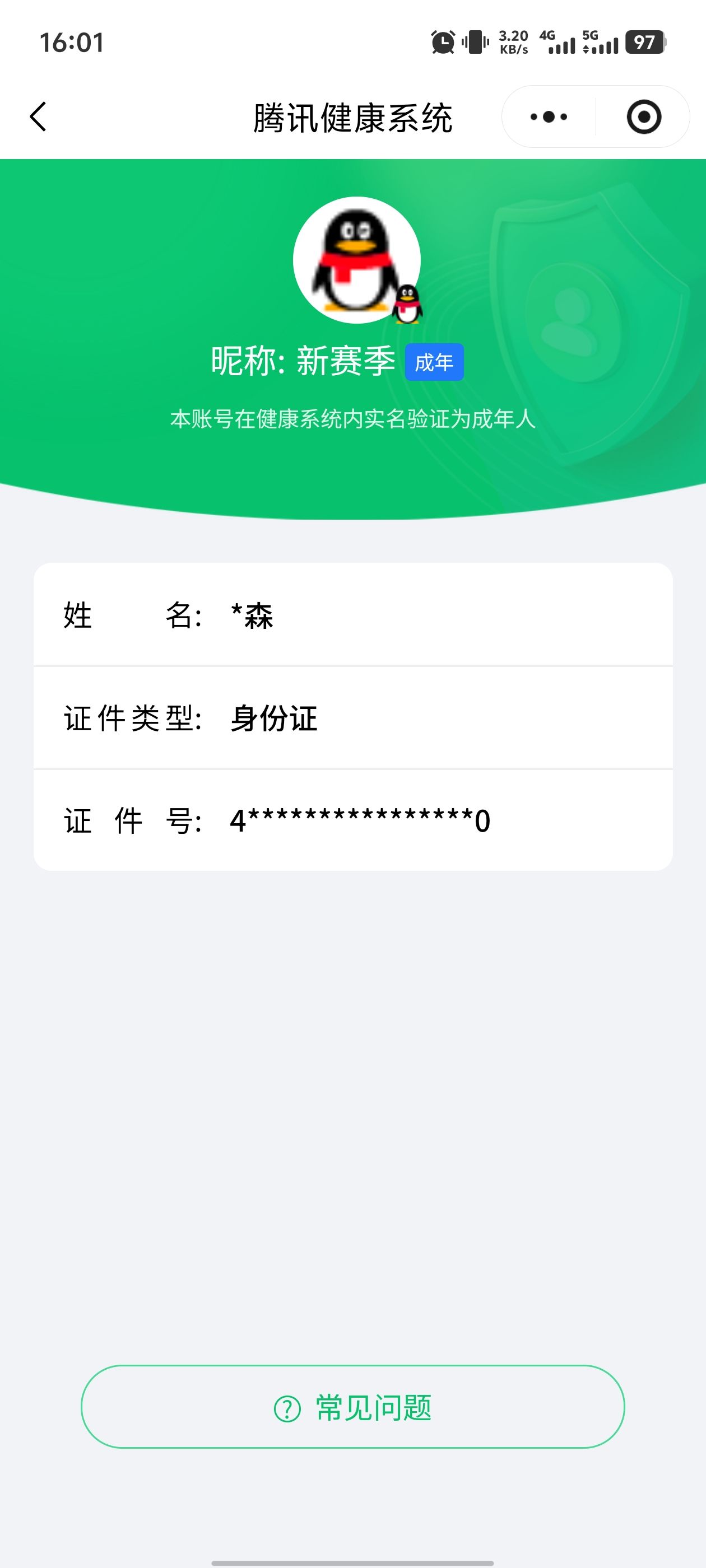The width and height of the screenshot is (706, 1568).
Task: Select the 腾讯健康系统 title
Action: coord(352,117)
